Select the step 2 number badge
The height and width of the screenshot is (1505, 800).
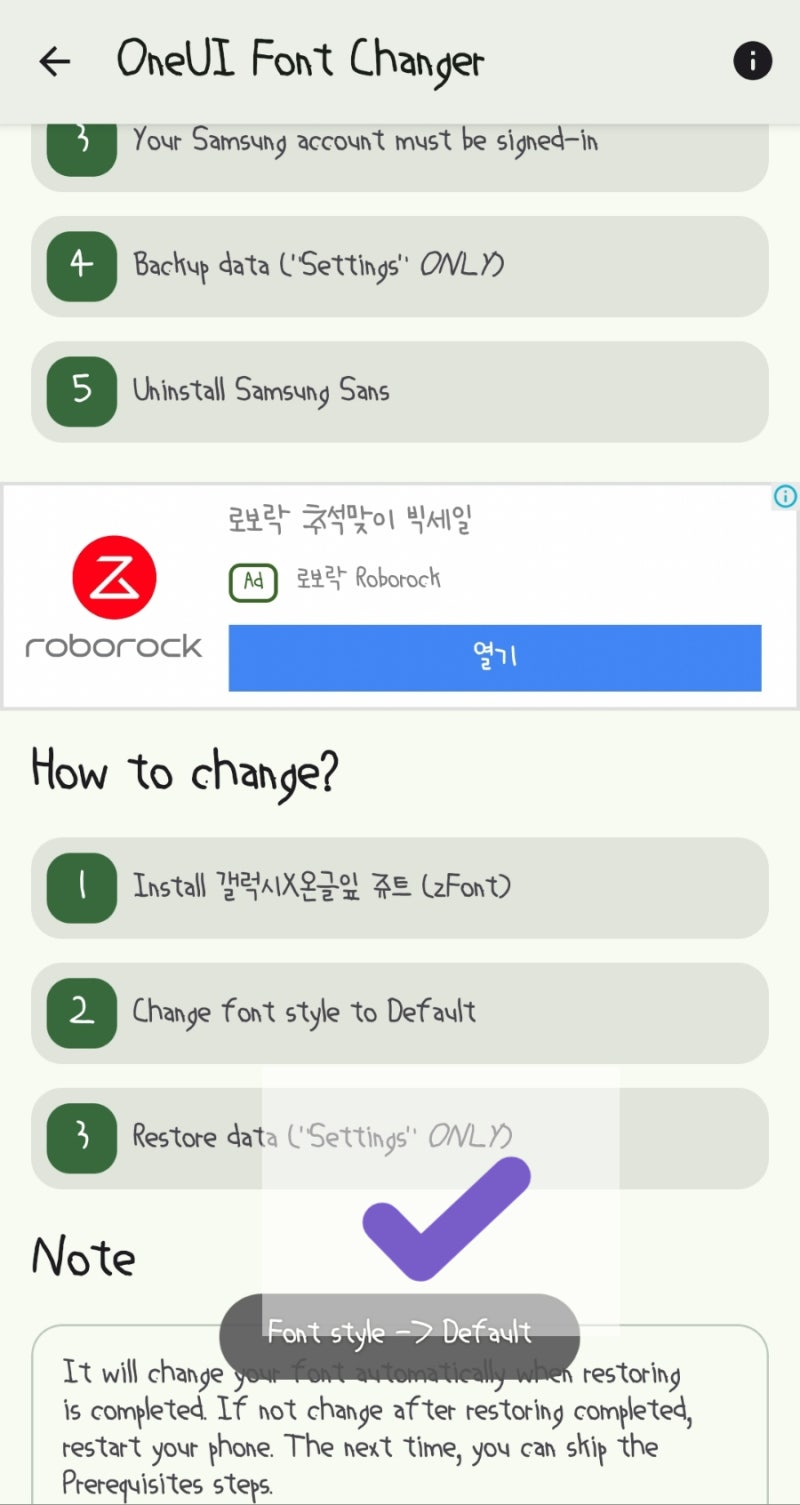pyautogui.click(x=80, y=1013)
